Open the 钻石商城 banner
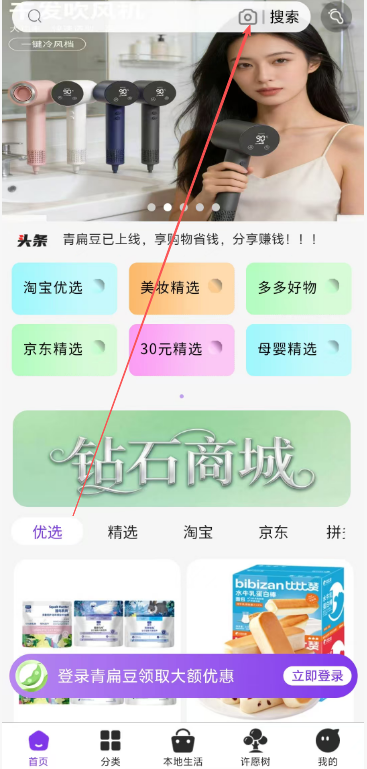The width and height of the screenshot is (367, 769). [182, 459]
